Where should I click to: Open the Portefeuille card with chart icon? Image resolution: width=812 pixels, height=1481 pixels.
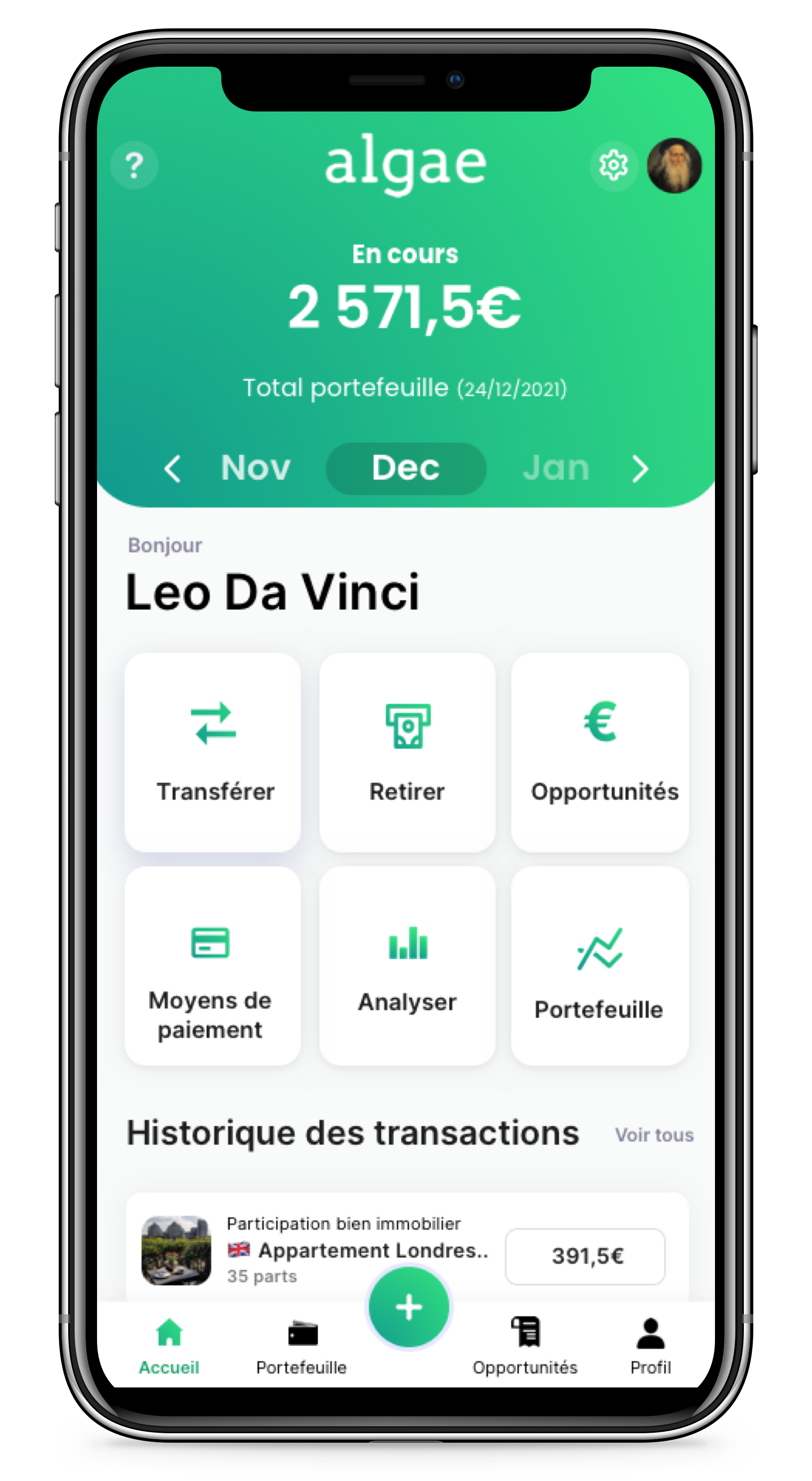[x=600, y=966]
